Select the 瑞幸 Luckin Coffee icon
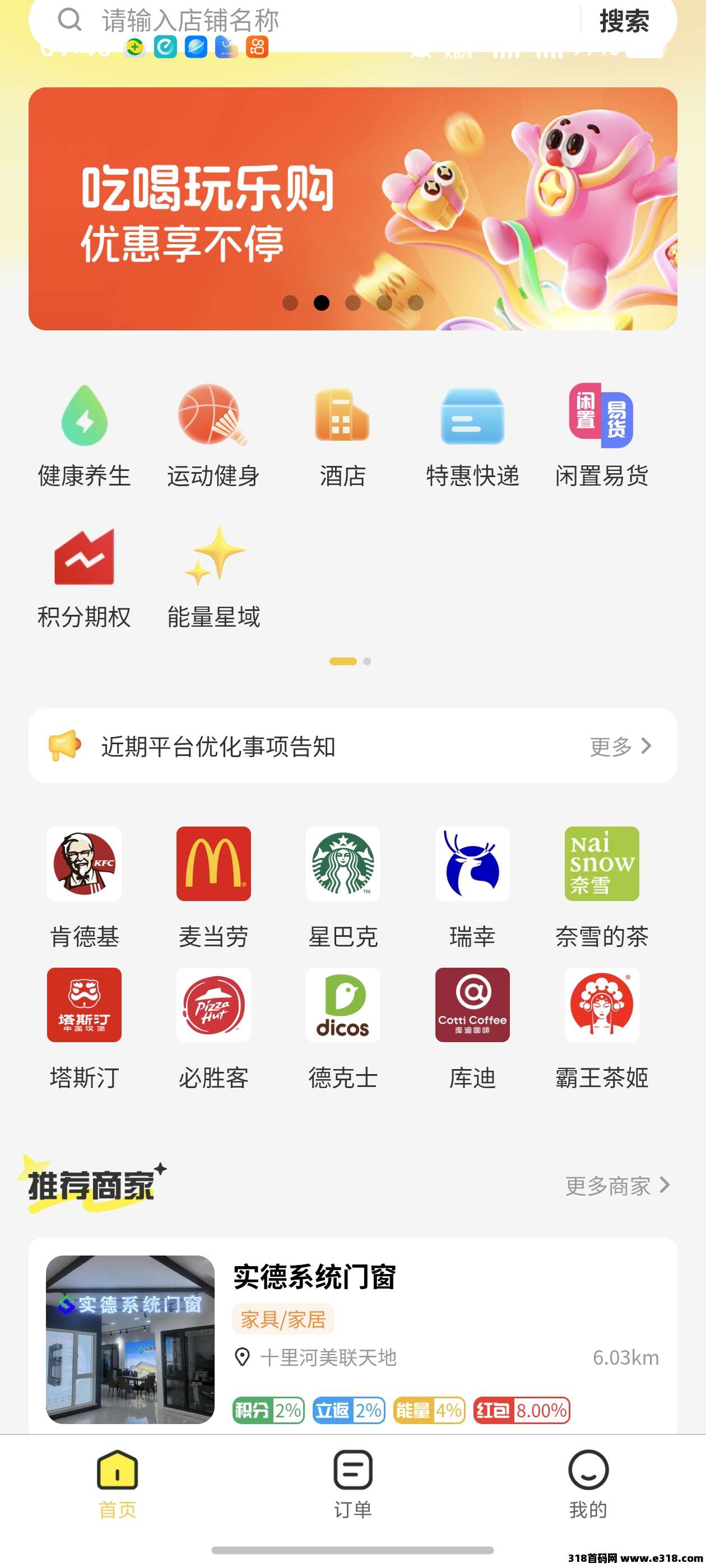 click(x=473, y=864)
